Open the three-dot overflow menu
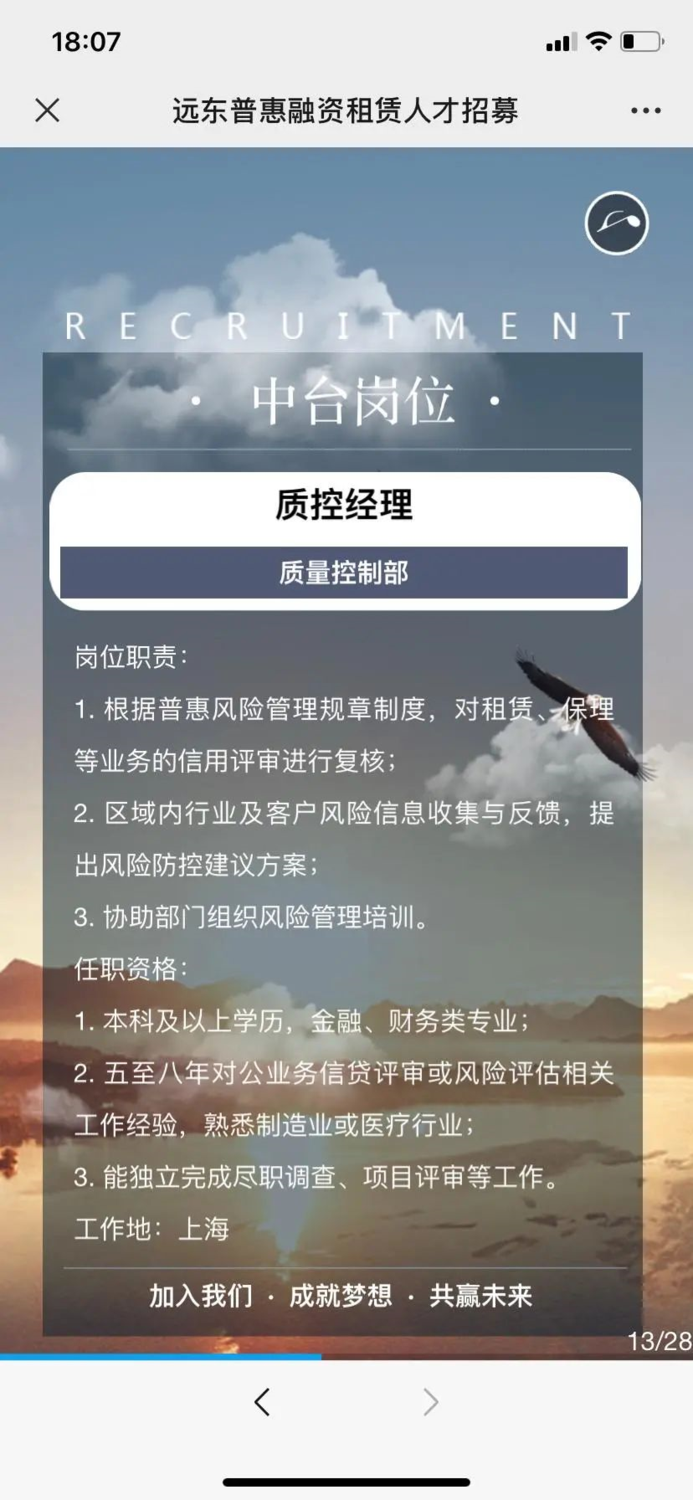 [646, 111]
